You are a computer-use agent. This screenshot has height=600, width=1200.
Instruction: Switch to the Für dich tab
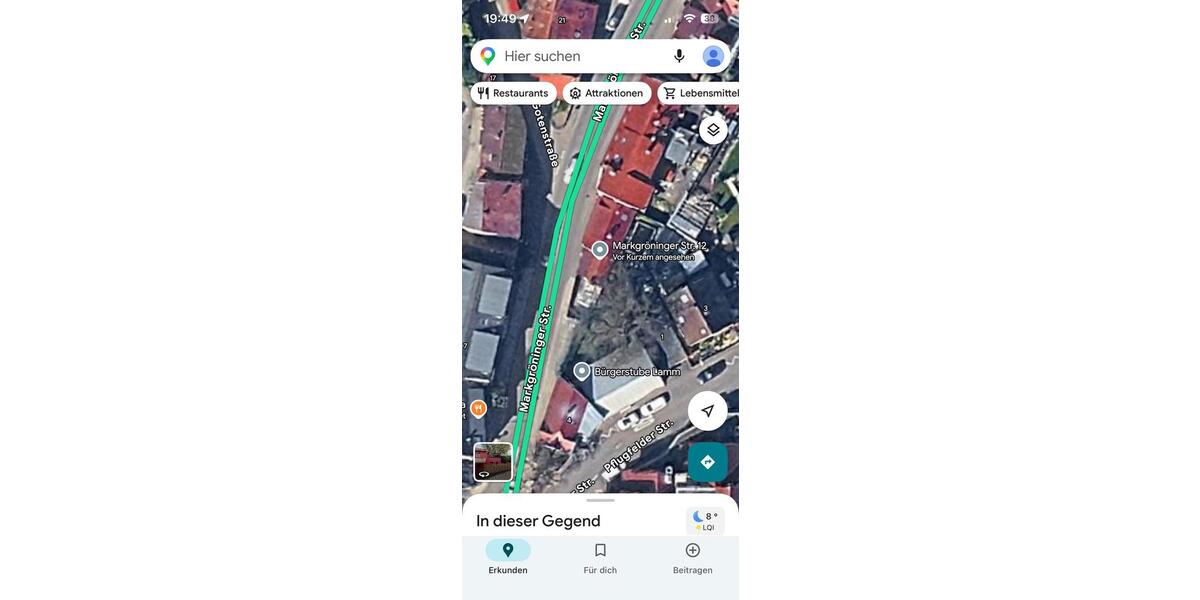click(x=600, y=557)
